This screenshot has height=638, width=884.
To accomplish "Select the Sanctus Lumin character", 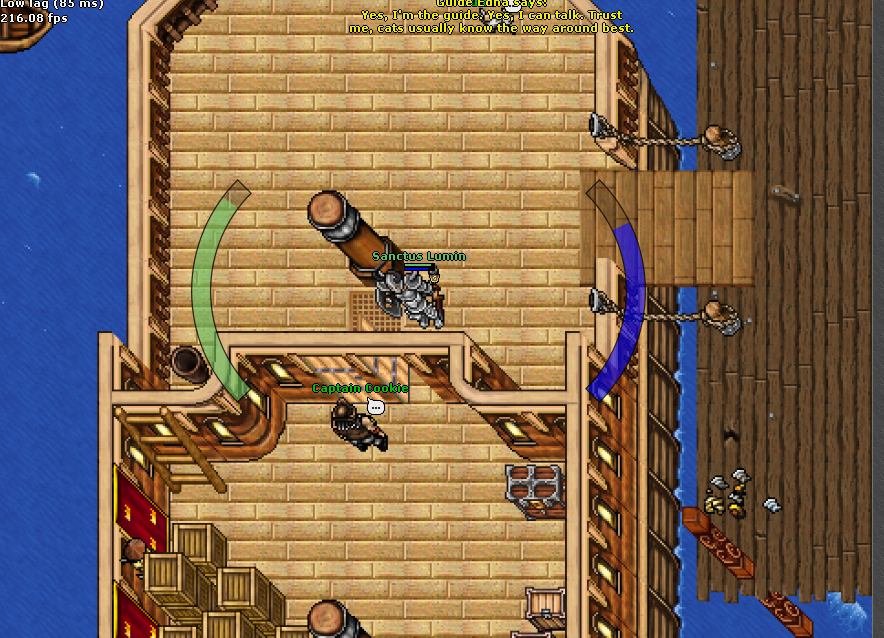I will click(x=410, y=298).
